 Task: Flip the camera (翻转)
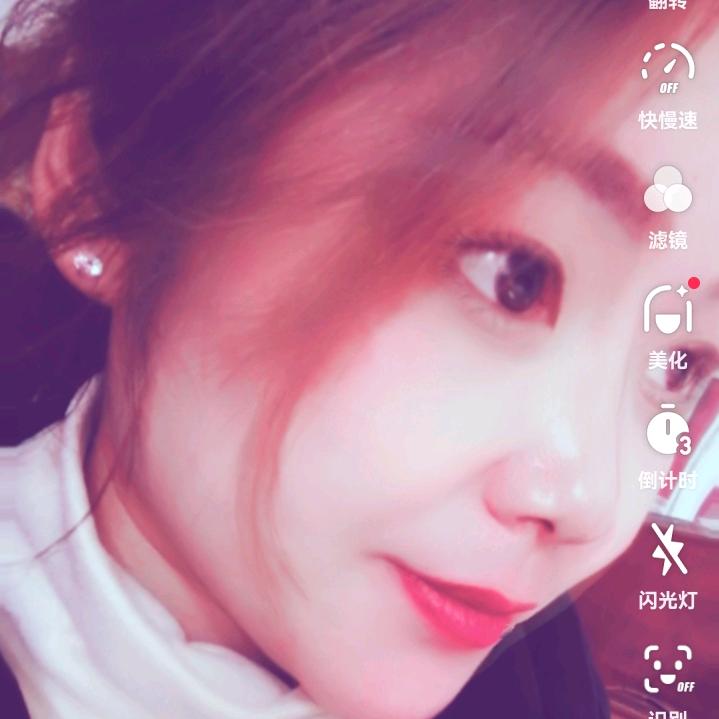tap(668, 4)
